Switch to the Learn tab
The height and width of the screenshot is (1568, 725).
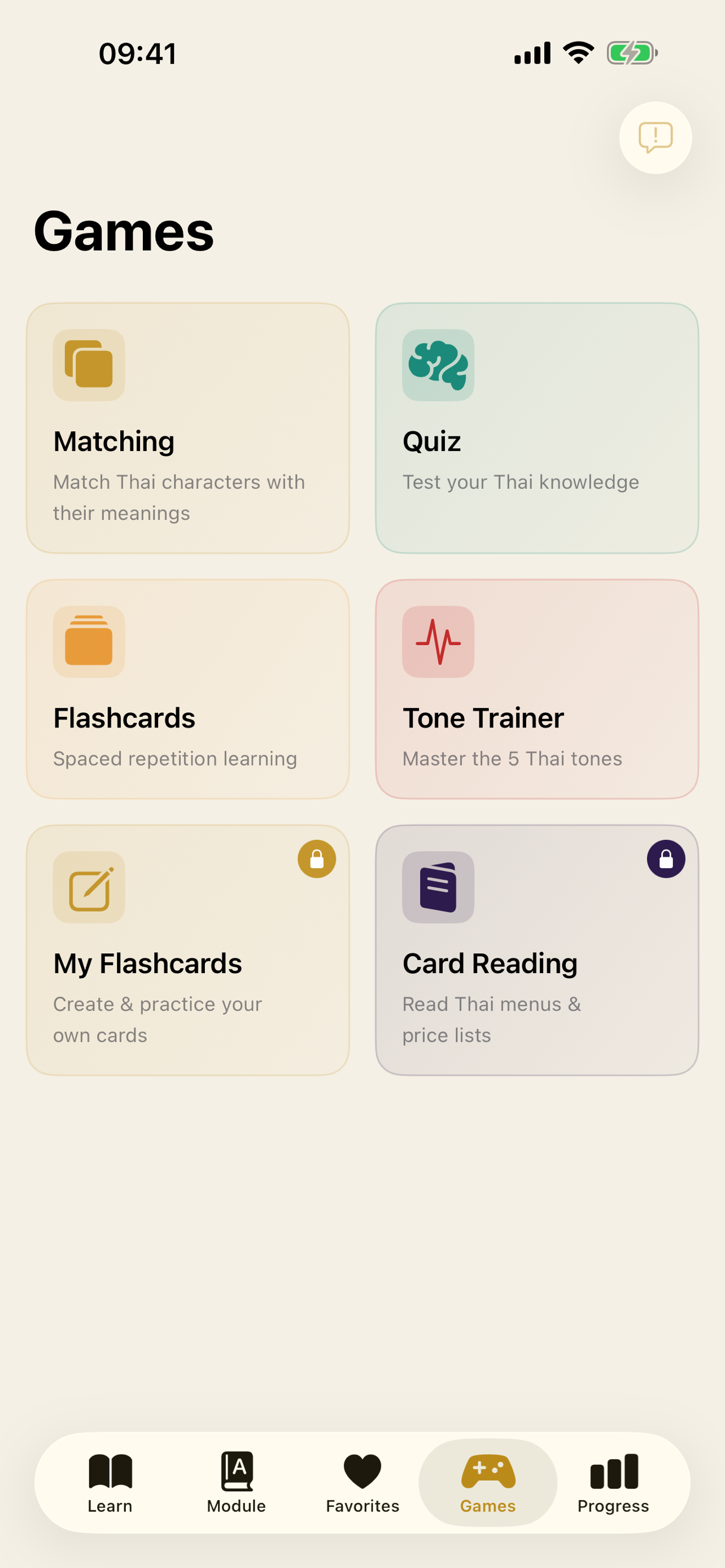pos(110,1483)
